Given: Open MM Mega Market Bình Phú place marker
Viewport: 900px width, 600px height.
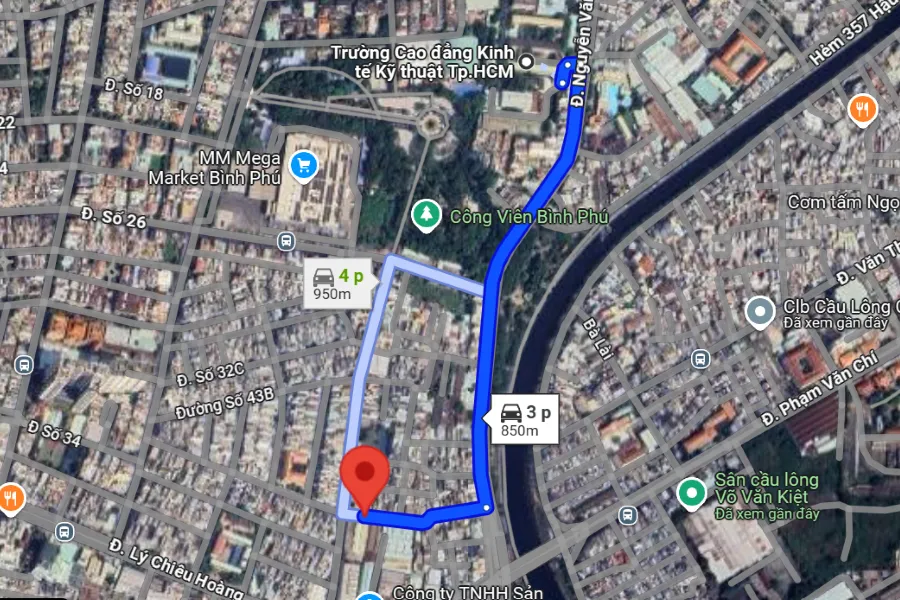Looking at the screenshot, I should (303, 165).
